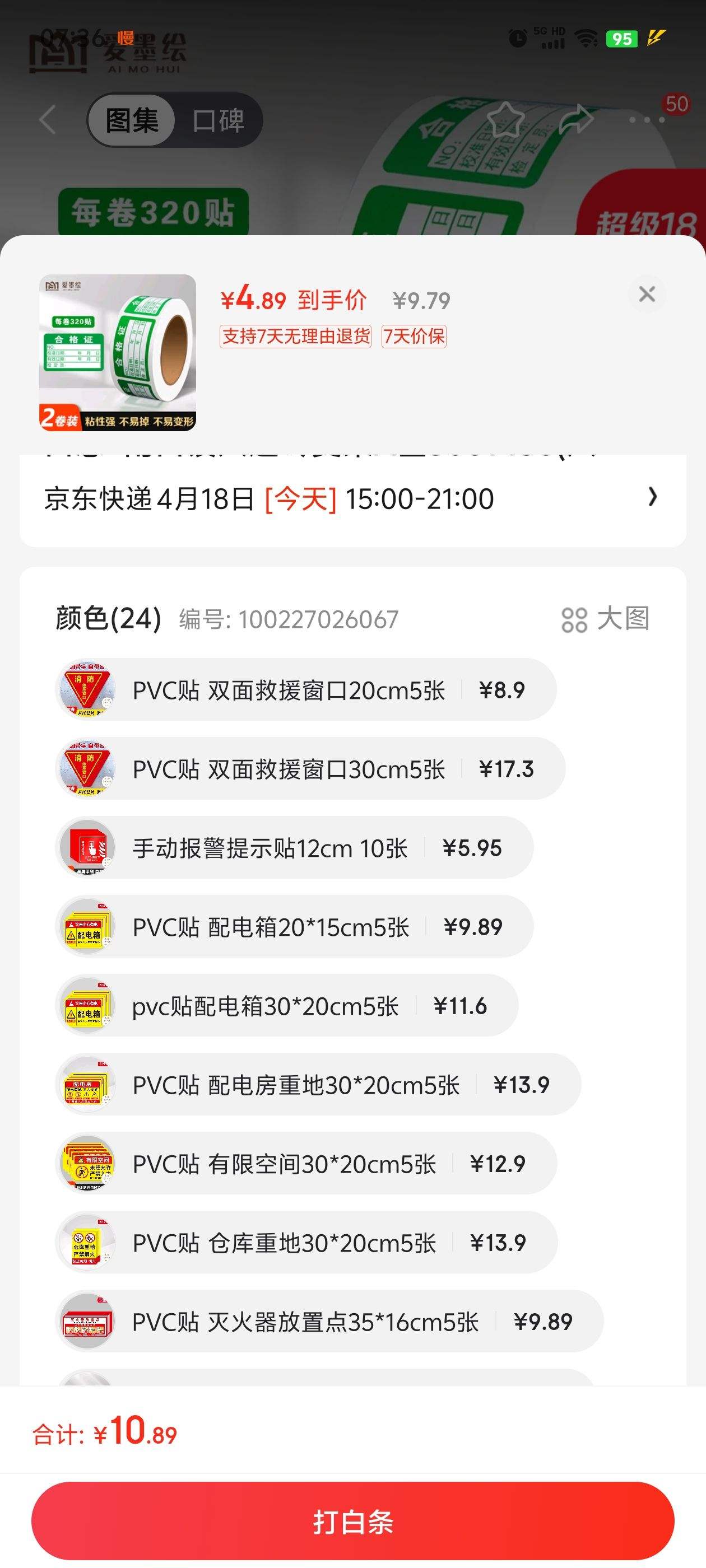
Task: Select 手动报警提示贴12cm 10张 option
Action: point(294,848)
